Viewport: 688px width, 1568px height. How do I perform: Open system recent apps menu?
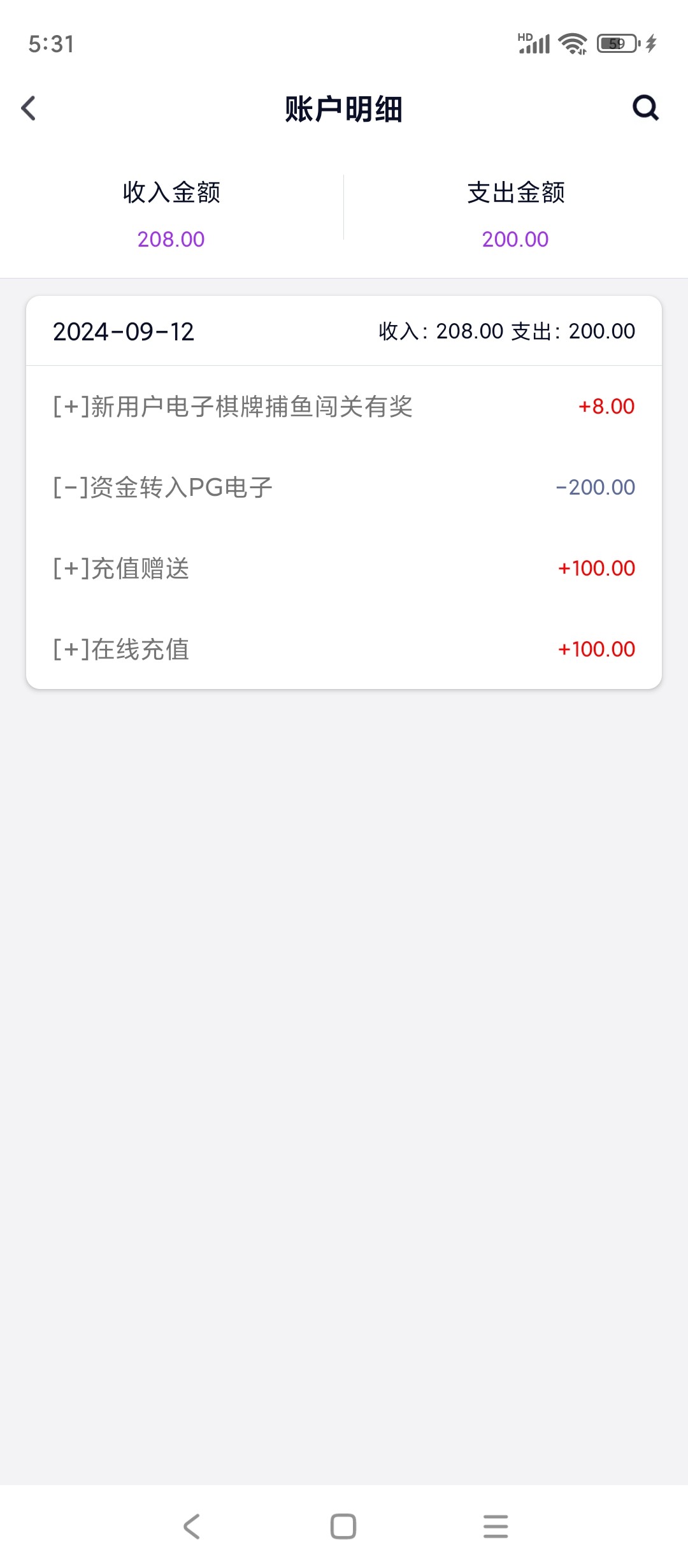point(496,1527)
